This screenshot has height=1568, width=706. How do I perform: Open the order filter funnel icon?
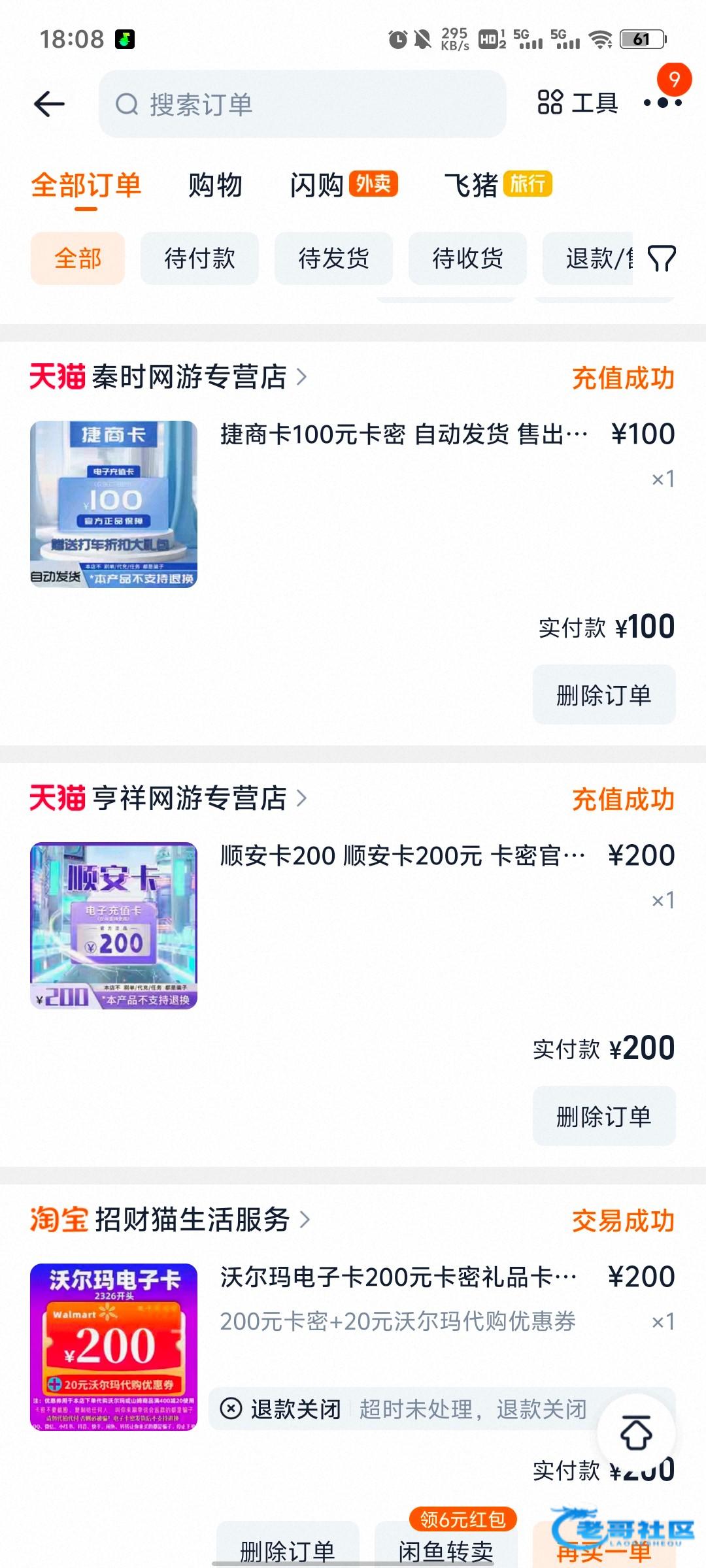661,258
